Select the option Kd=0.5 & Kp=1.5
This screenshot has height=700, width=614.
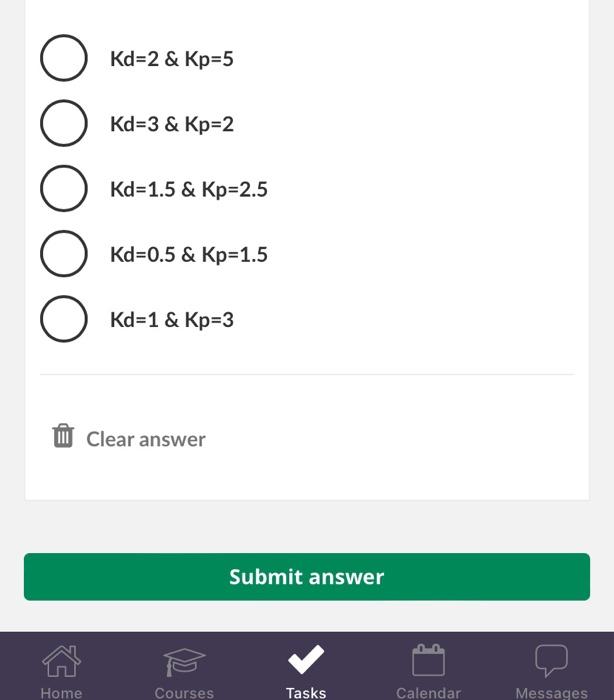pos(63,254)
